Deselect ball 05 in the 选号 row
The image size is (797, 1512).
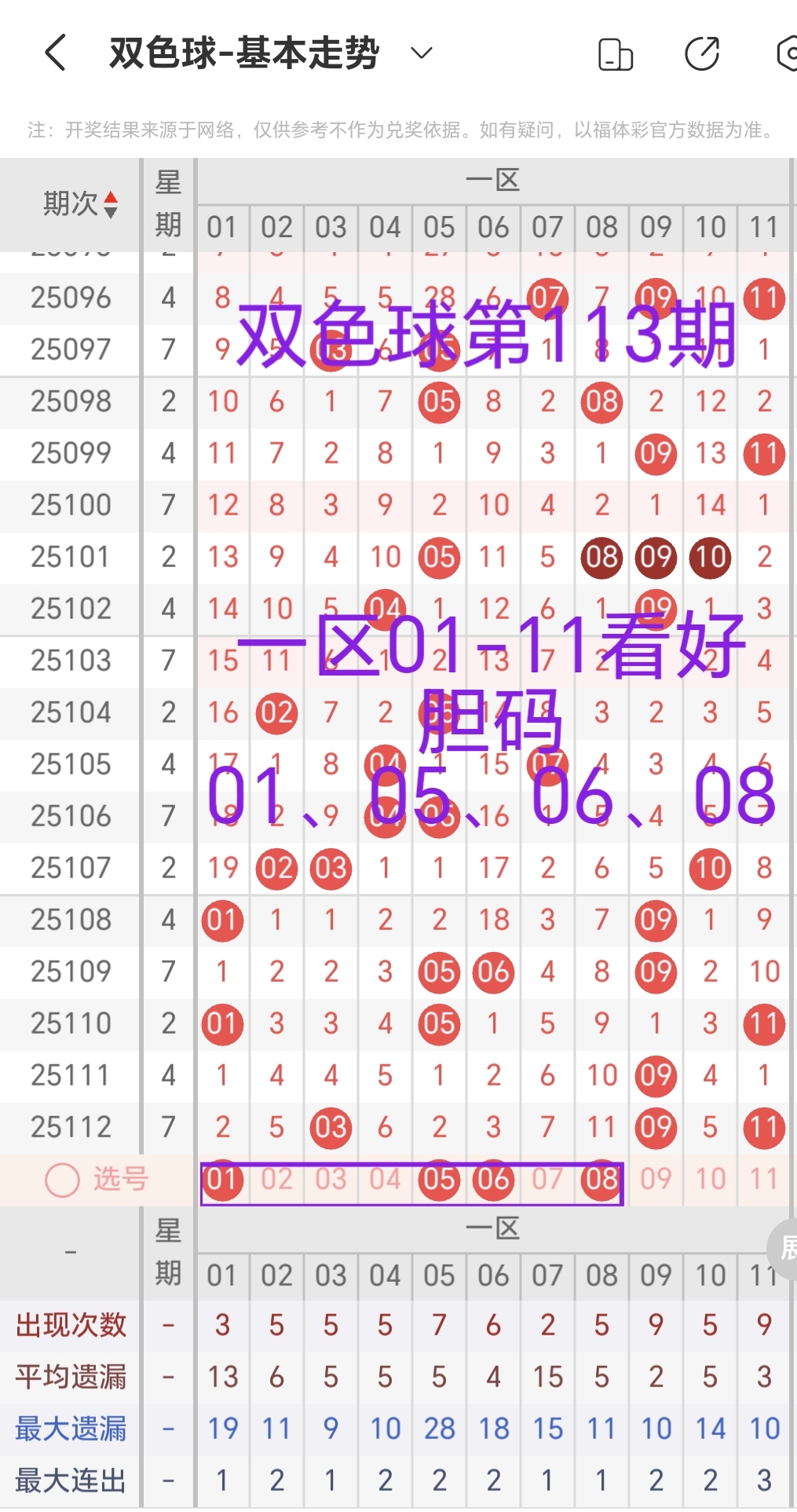click(x=439, y=1179)
